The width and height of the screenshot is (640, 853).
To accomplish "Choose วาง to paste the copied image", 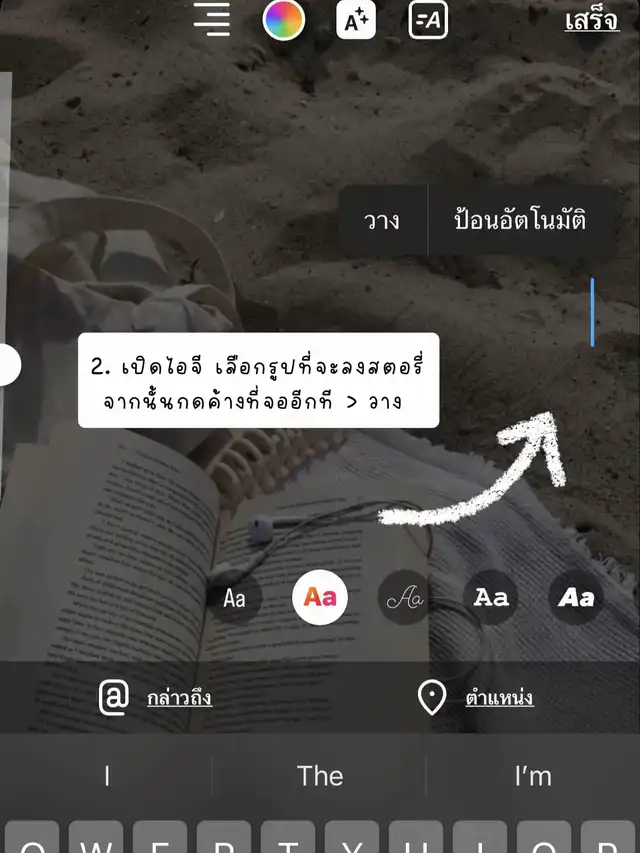I will 382,219.
